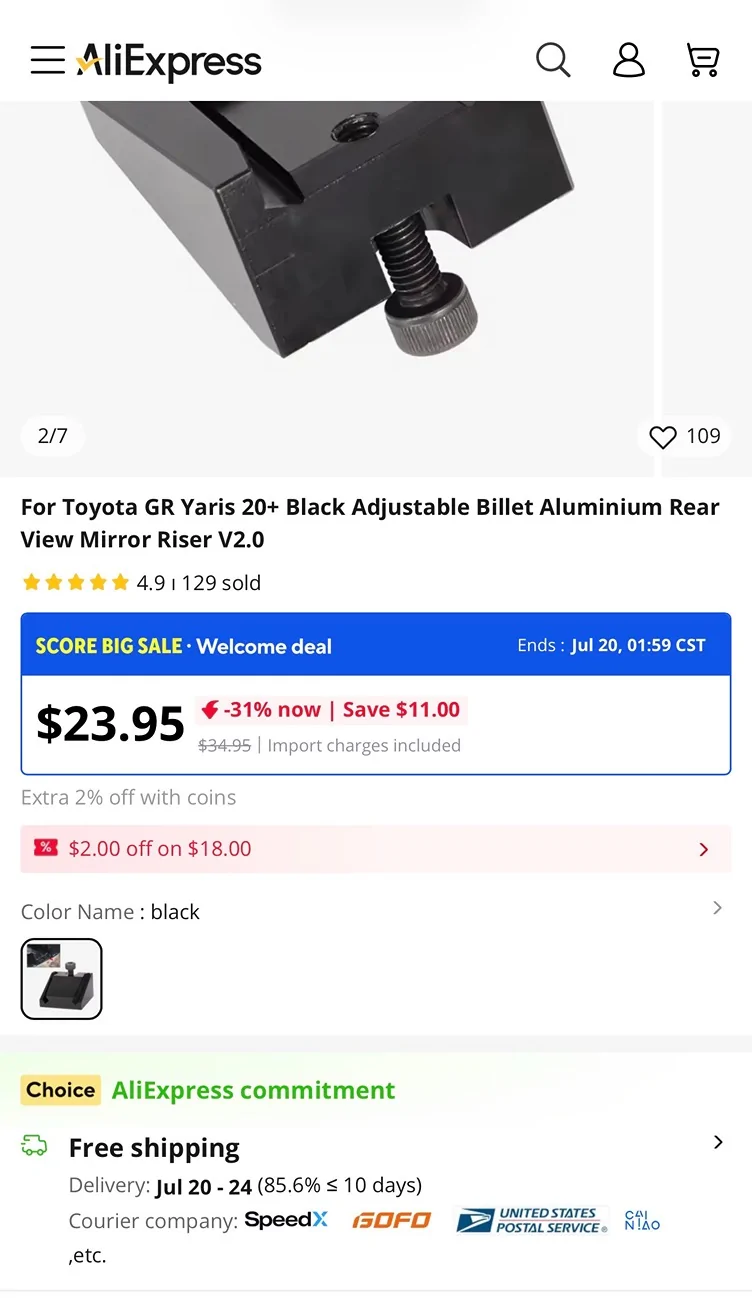Open the hamburger menu

click(47, 60)
